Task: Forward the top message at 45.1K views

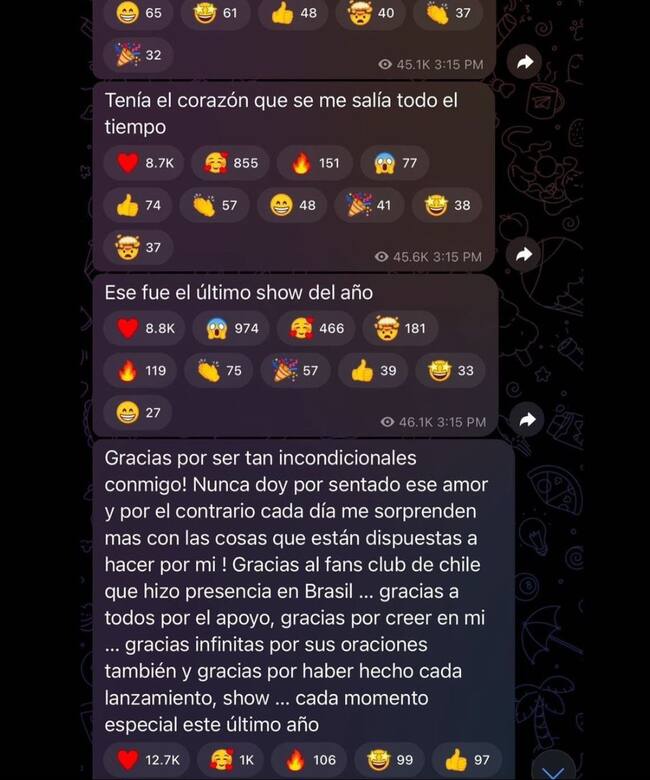Action: pyautogui.click(x=524, y=62)
